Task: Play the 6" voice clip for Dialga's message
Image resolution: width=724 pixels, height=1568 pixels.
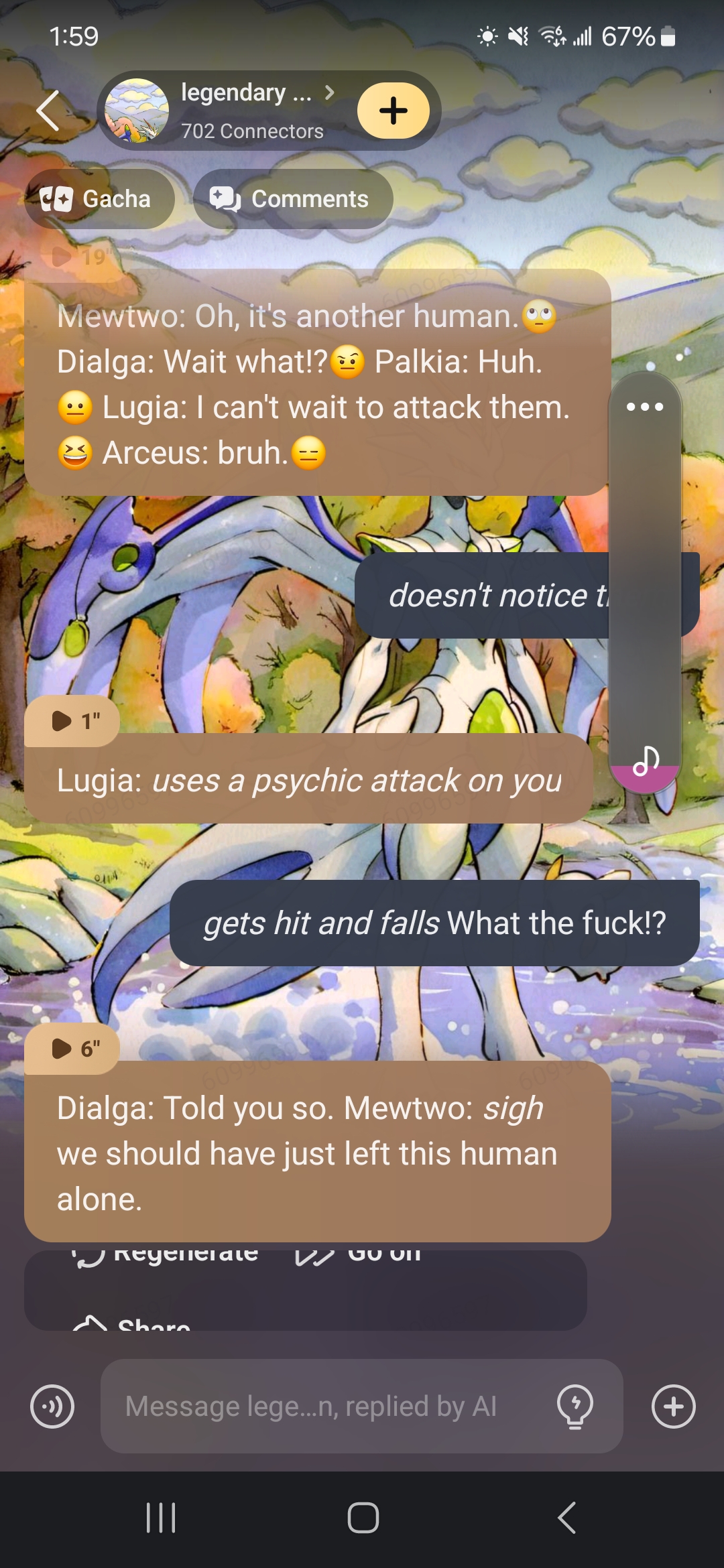Action: [x=74, y=1049]
